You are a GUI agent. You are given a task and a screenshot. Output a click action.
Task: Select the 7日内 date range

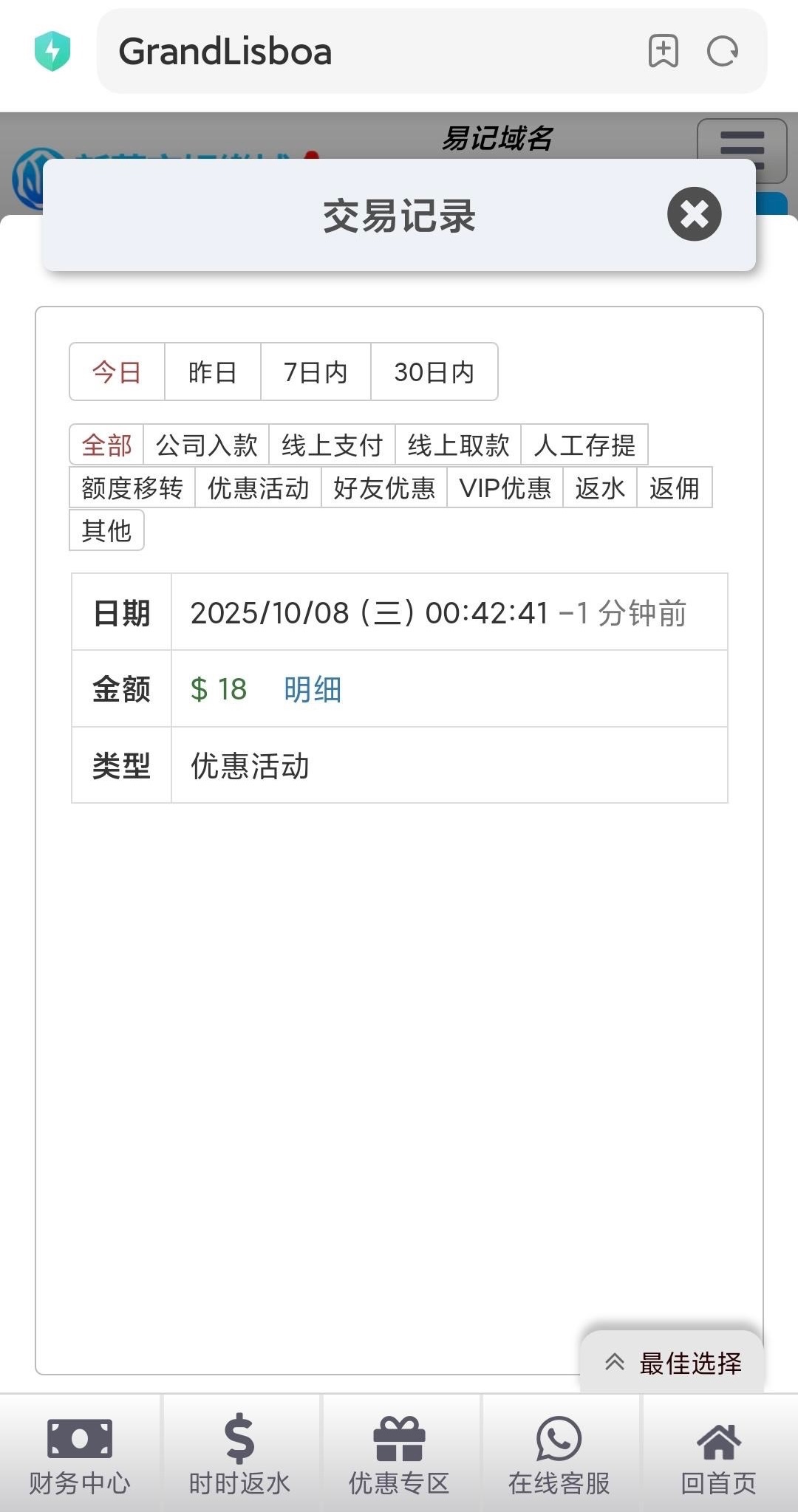tap(316, 372)
